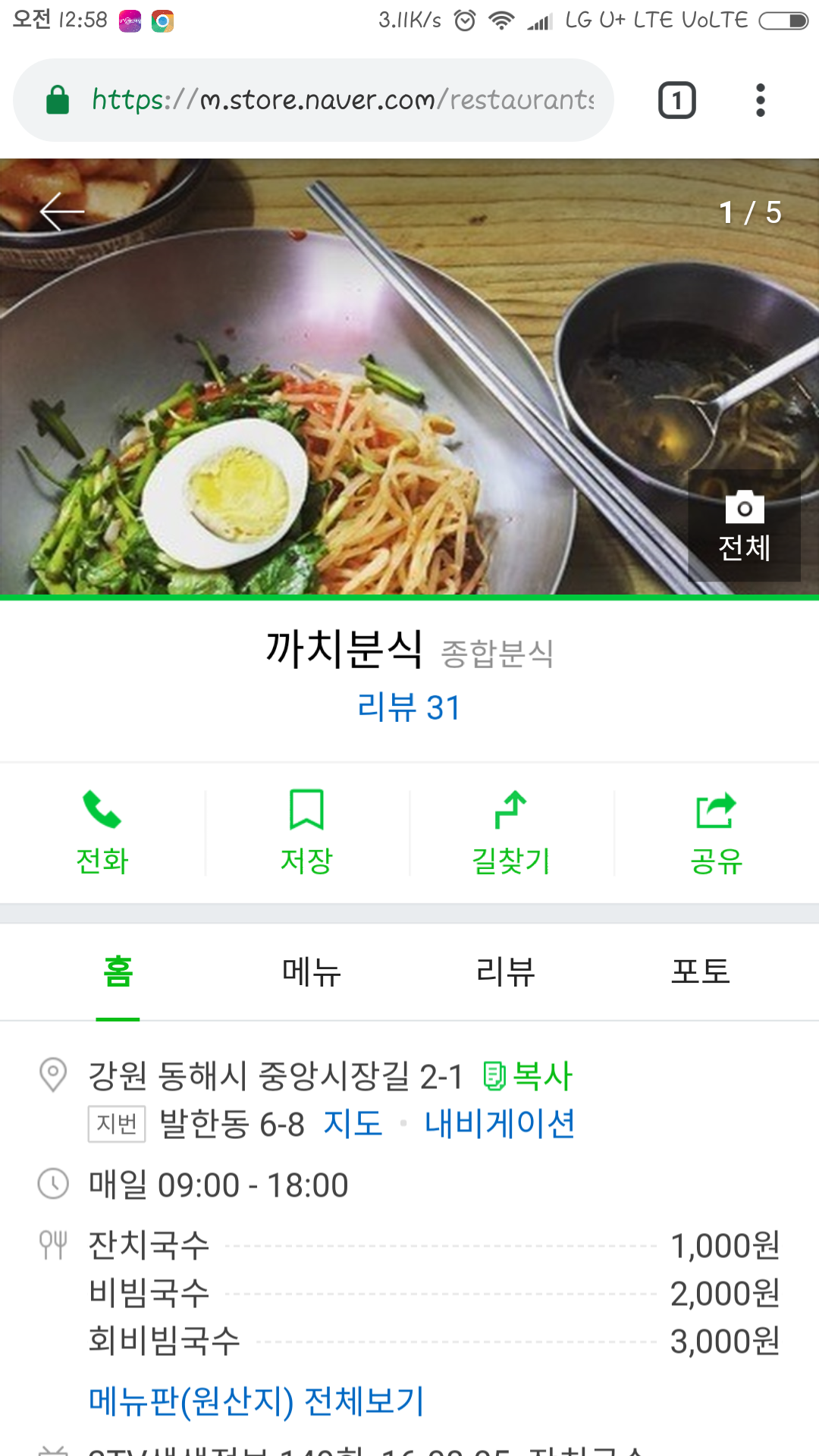819x1456 pixels.
Task: Switch to the 리뷰 tab
Action: click(506, 971)
